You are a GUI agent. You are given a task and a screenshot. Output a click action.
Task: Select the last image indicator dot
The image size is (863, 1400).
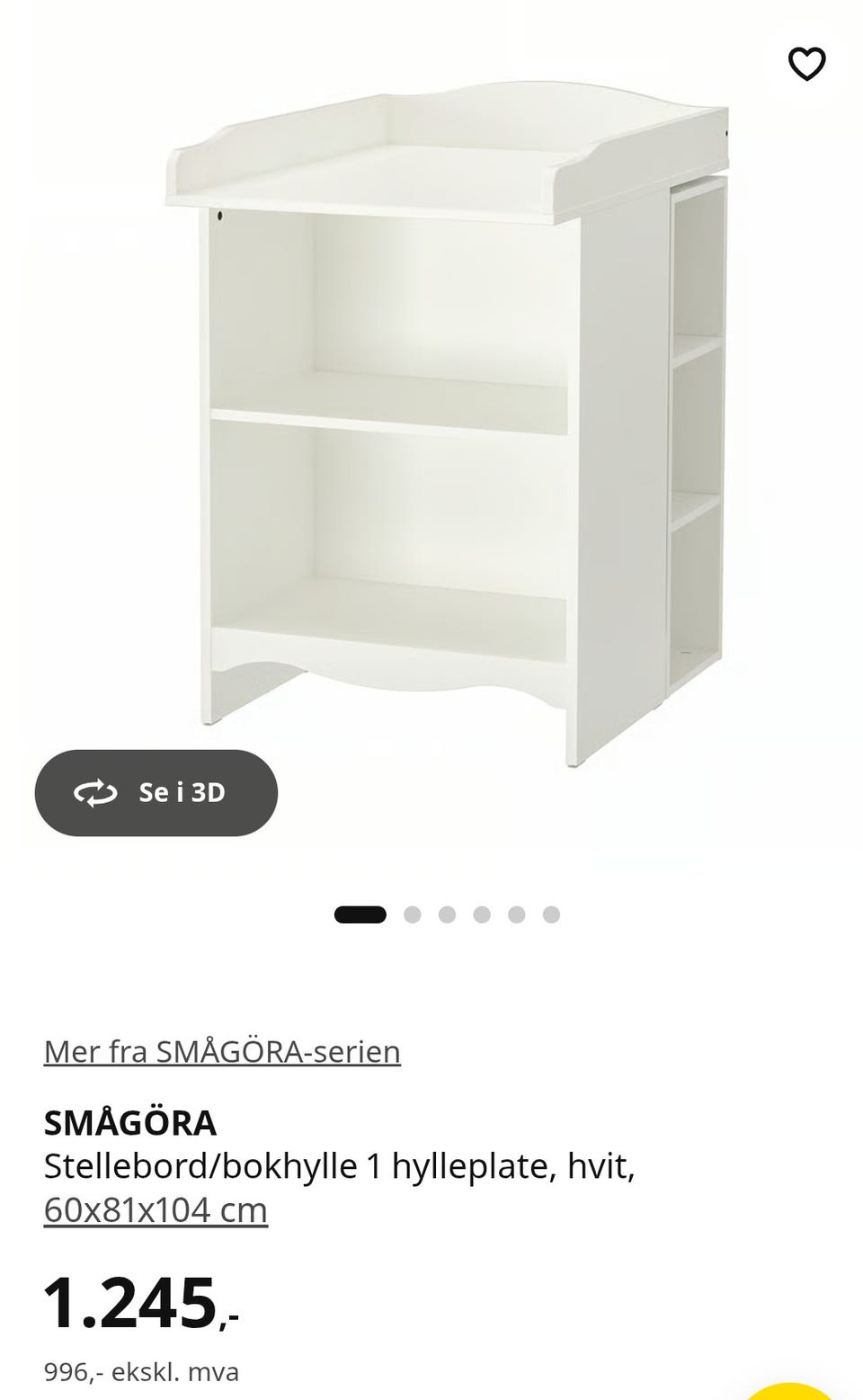(551, 914)
